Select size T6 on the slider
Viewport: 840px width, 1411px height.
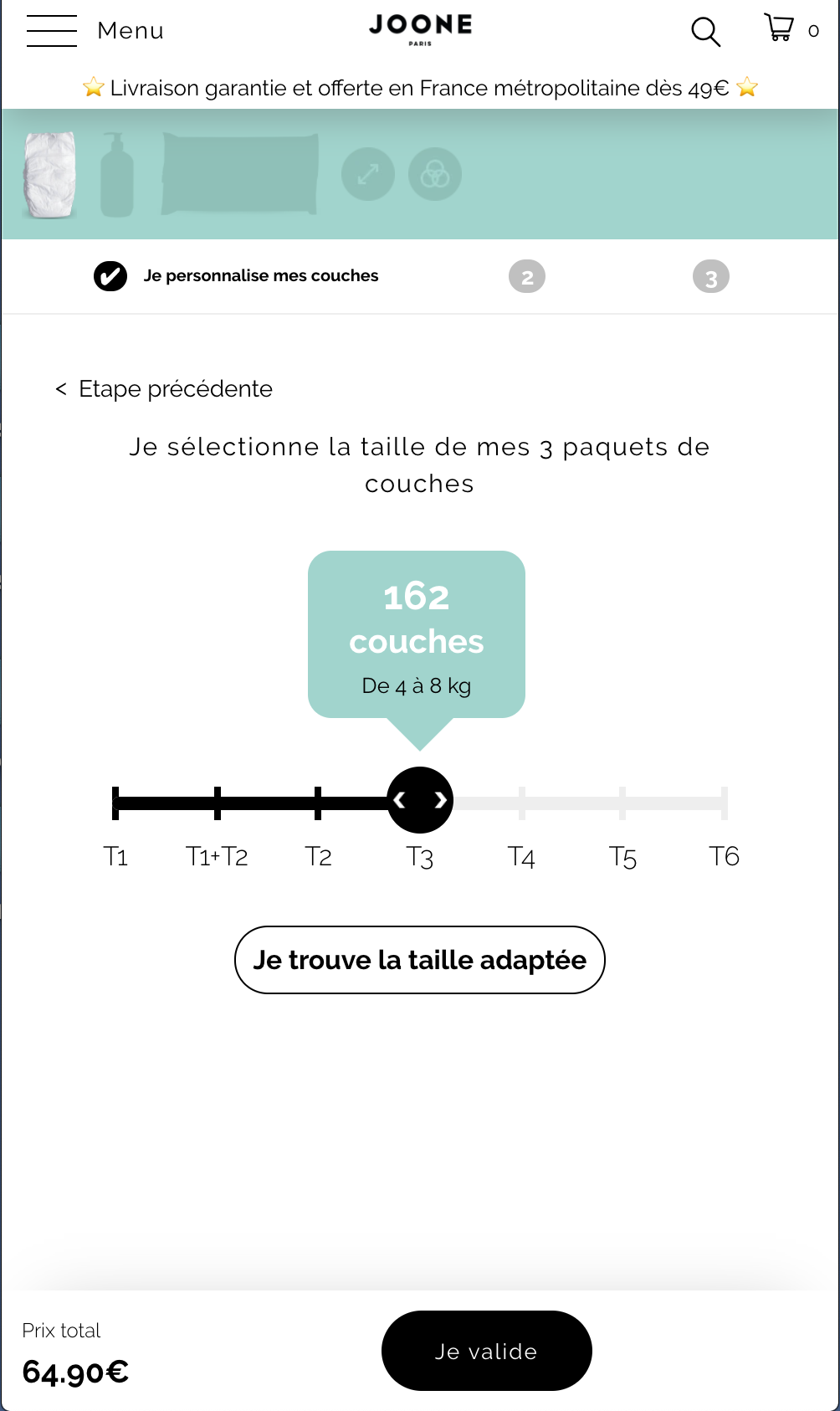[x=724, y=856]
